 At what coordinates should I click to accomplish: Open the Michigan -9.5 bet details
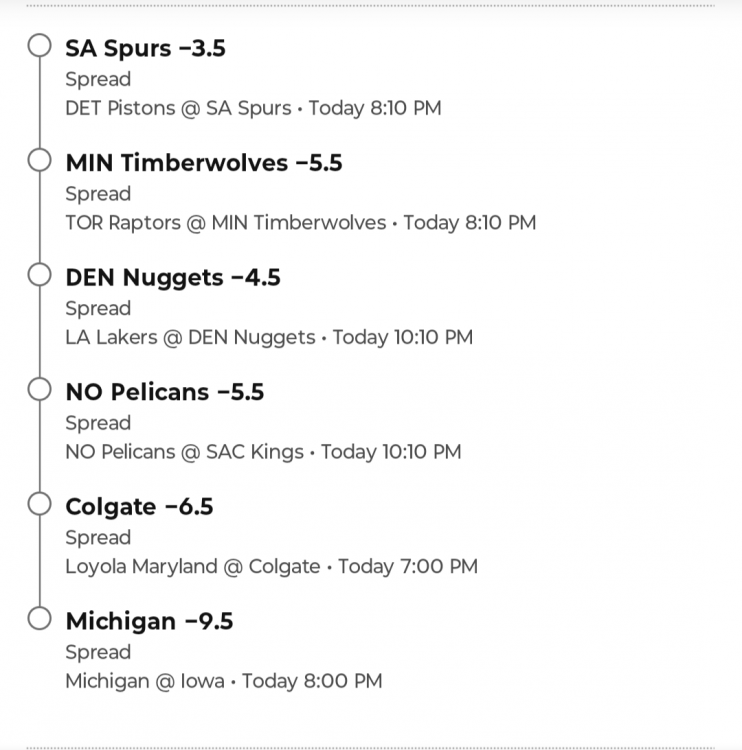tap(149, 620)
